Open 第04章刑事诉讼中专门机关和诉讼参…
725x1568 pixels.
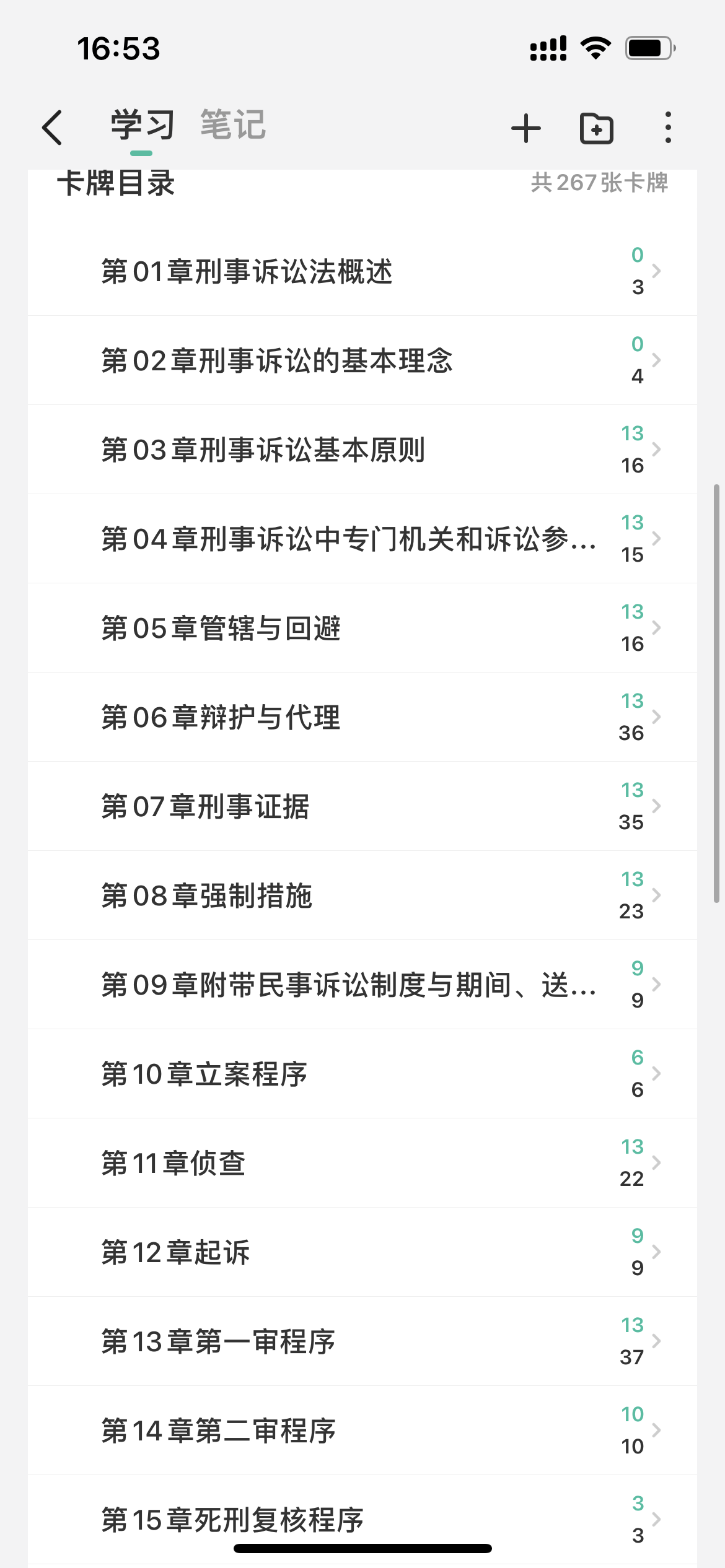(x=362, y=539)
